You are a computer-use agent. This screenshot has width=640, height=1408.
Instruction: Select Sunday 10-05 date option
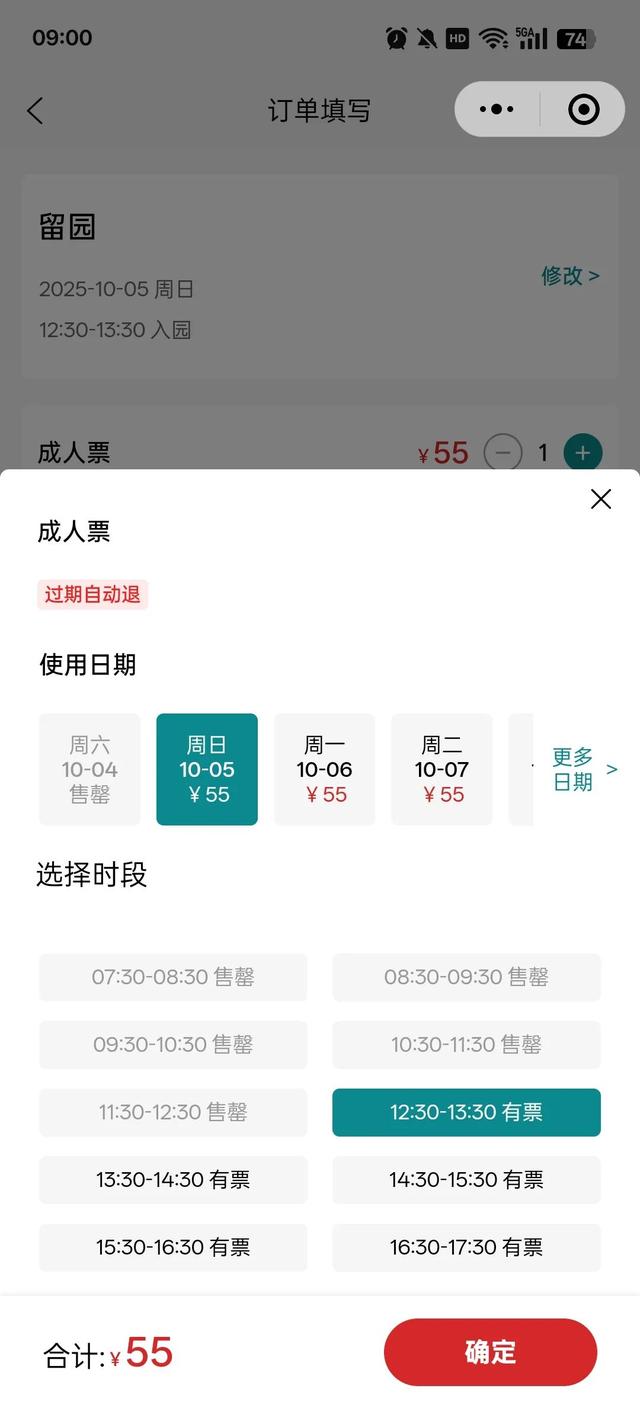pyautogui.click(x=207, y=770)
